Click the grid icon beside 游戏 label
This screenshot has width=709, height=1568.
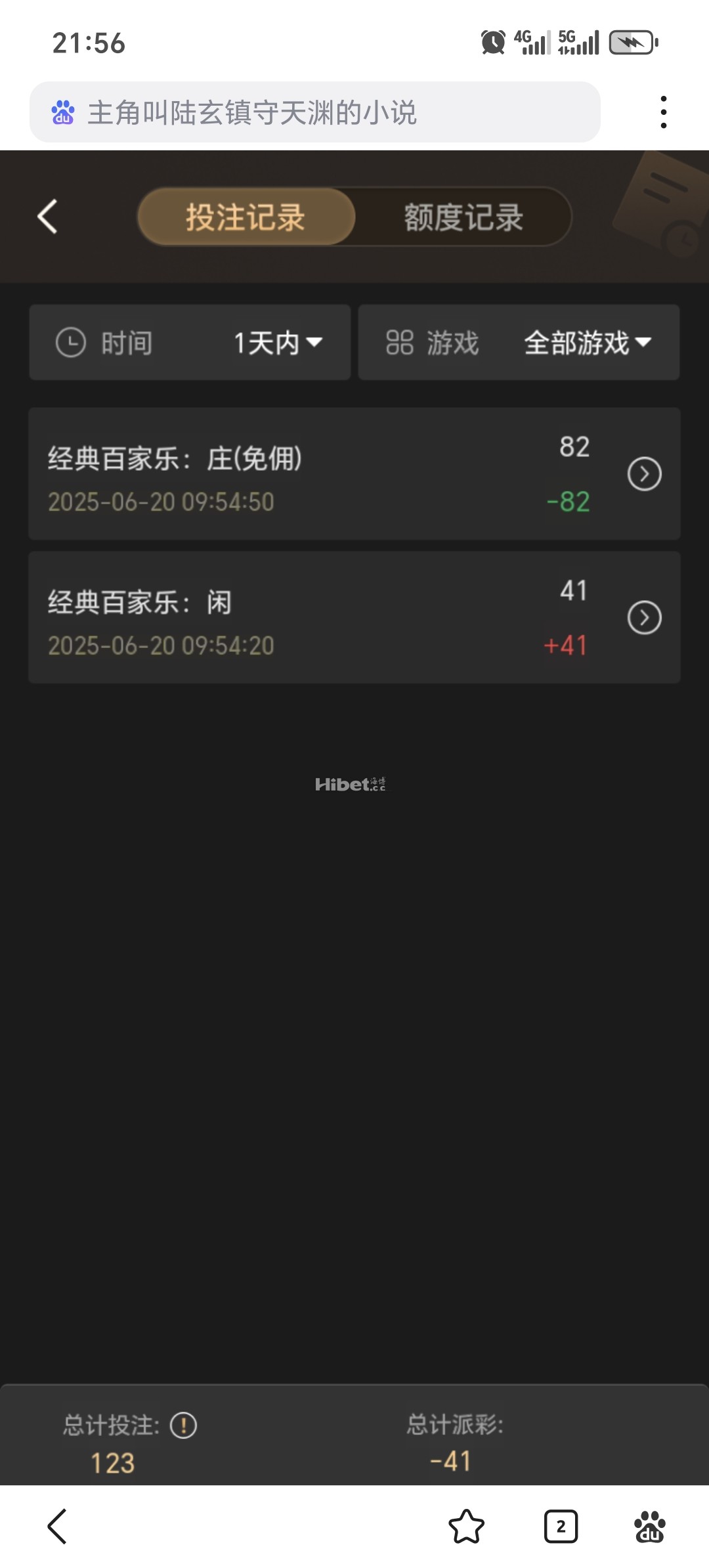[x=401, y=342]
